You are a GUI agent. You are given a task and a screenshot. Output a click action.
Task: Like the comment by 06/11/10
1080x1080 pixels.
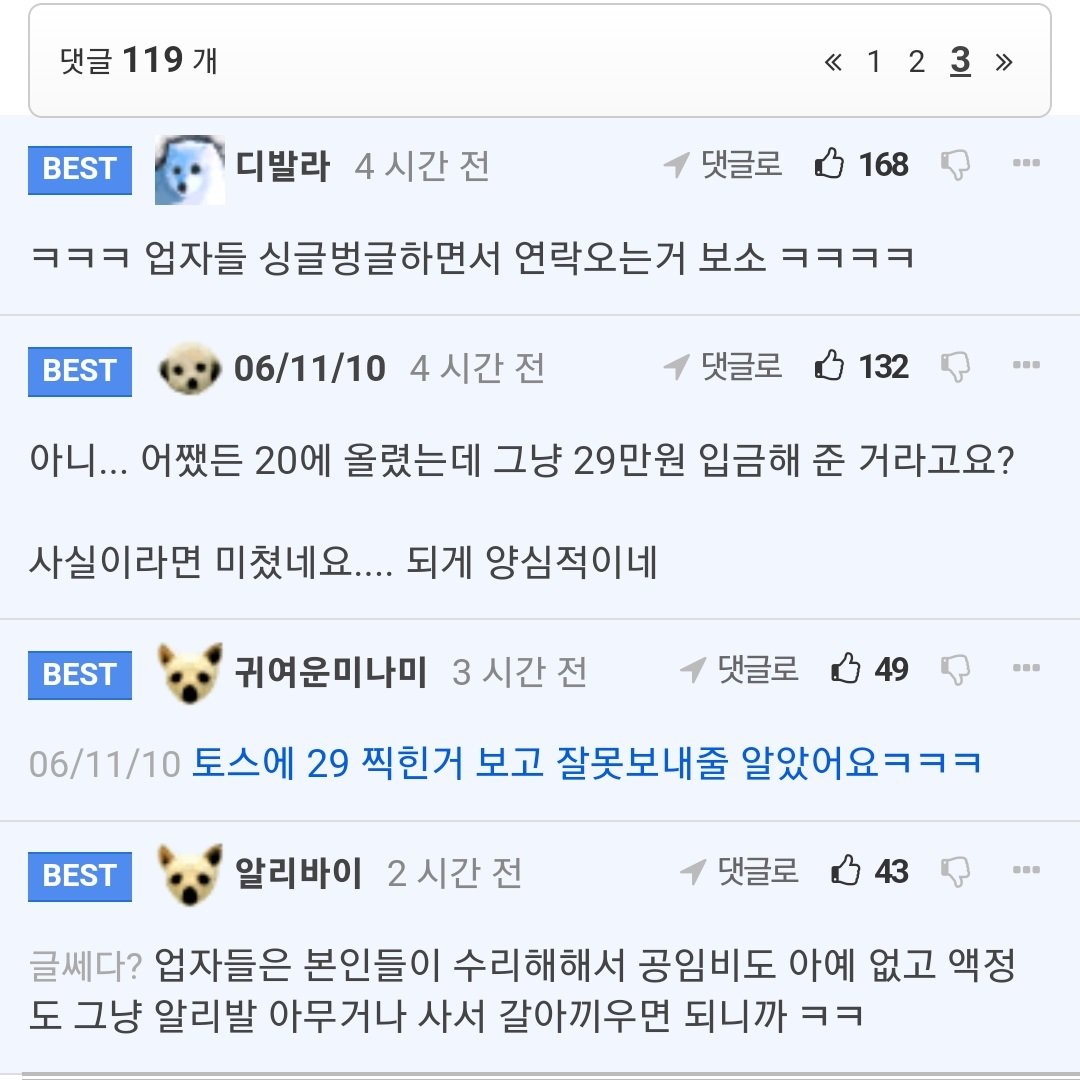point(830,367)
